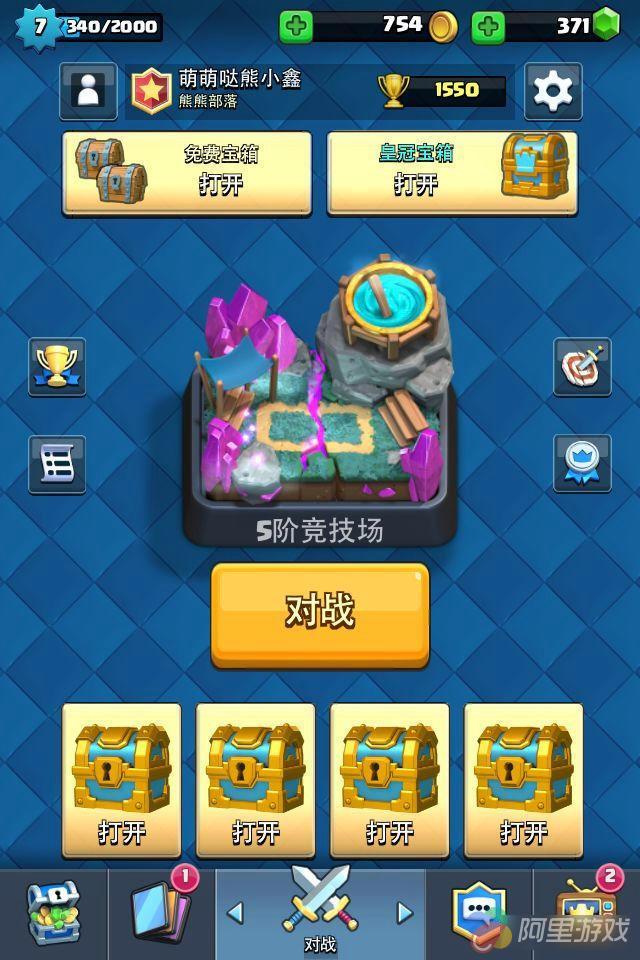View achievements via the blue ribbon icon
Image resolution: width=640 pixels, height=960 pixels.
pyautogui.click(x=582, y=464)
